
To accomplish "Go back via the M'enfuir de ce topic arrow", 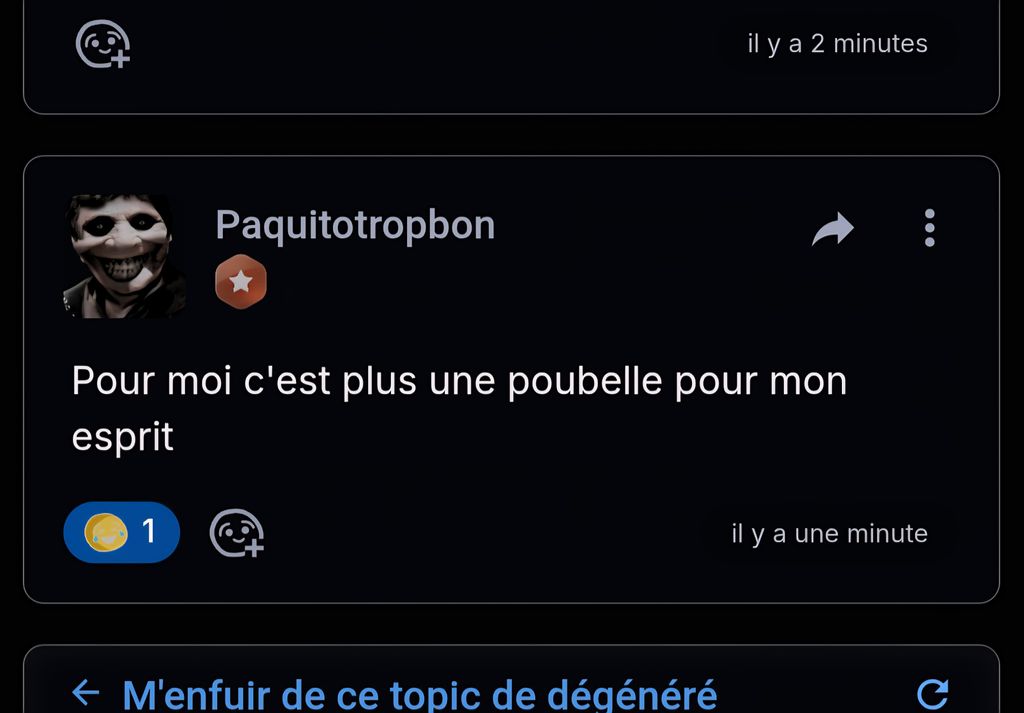I will coord(86,692).
